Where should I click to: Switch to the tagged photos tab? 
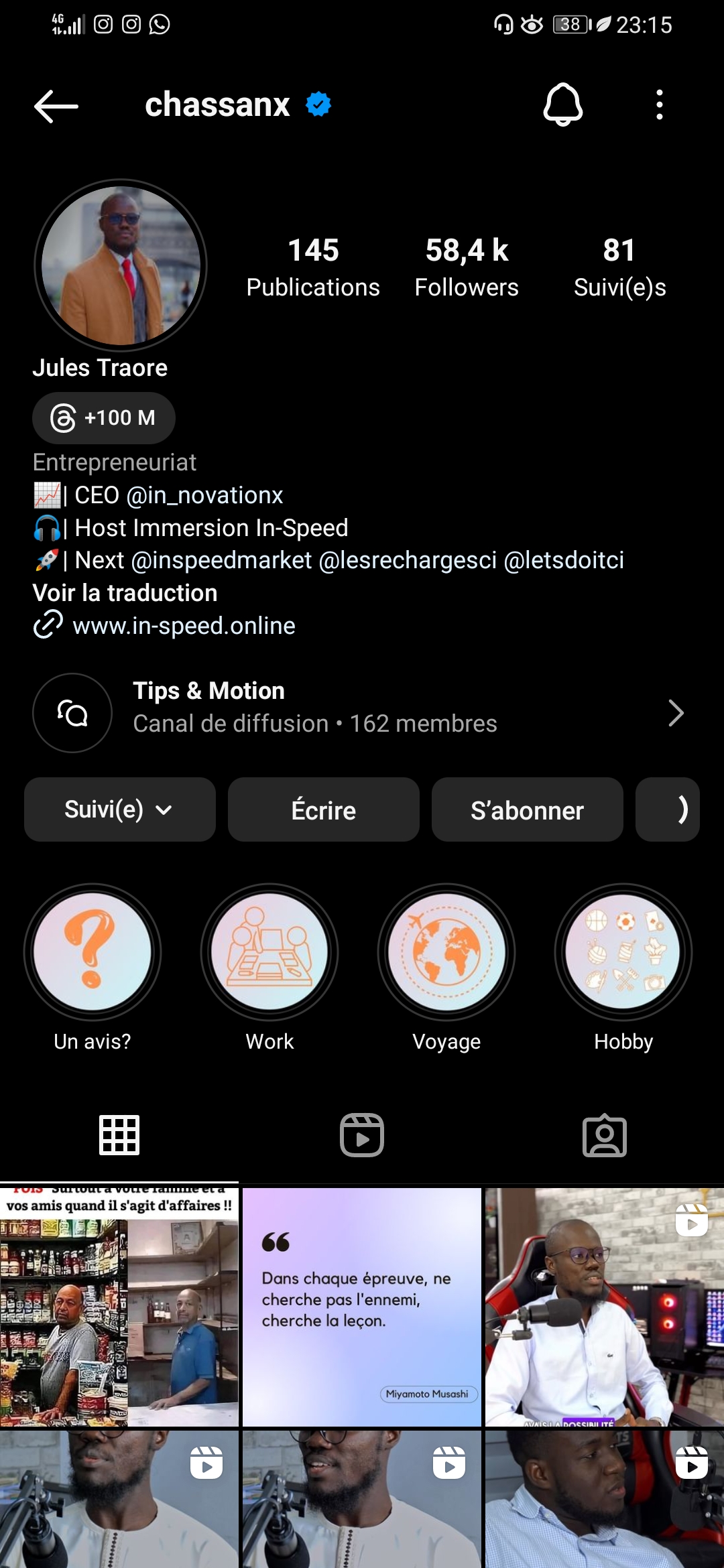point(604,1135)
